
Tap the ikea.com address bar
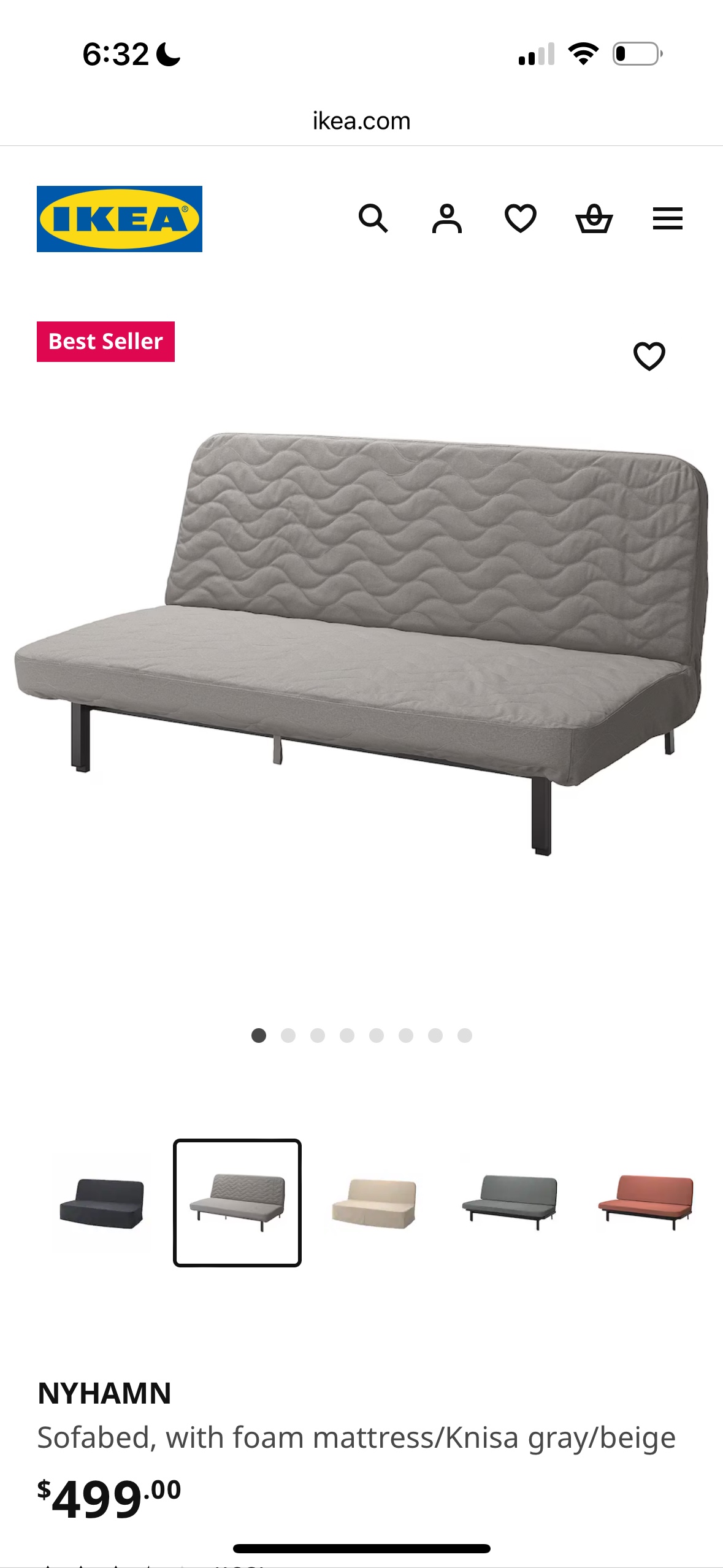(x=361, y=121)
